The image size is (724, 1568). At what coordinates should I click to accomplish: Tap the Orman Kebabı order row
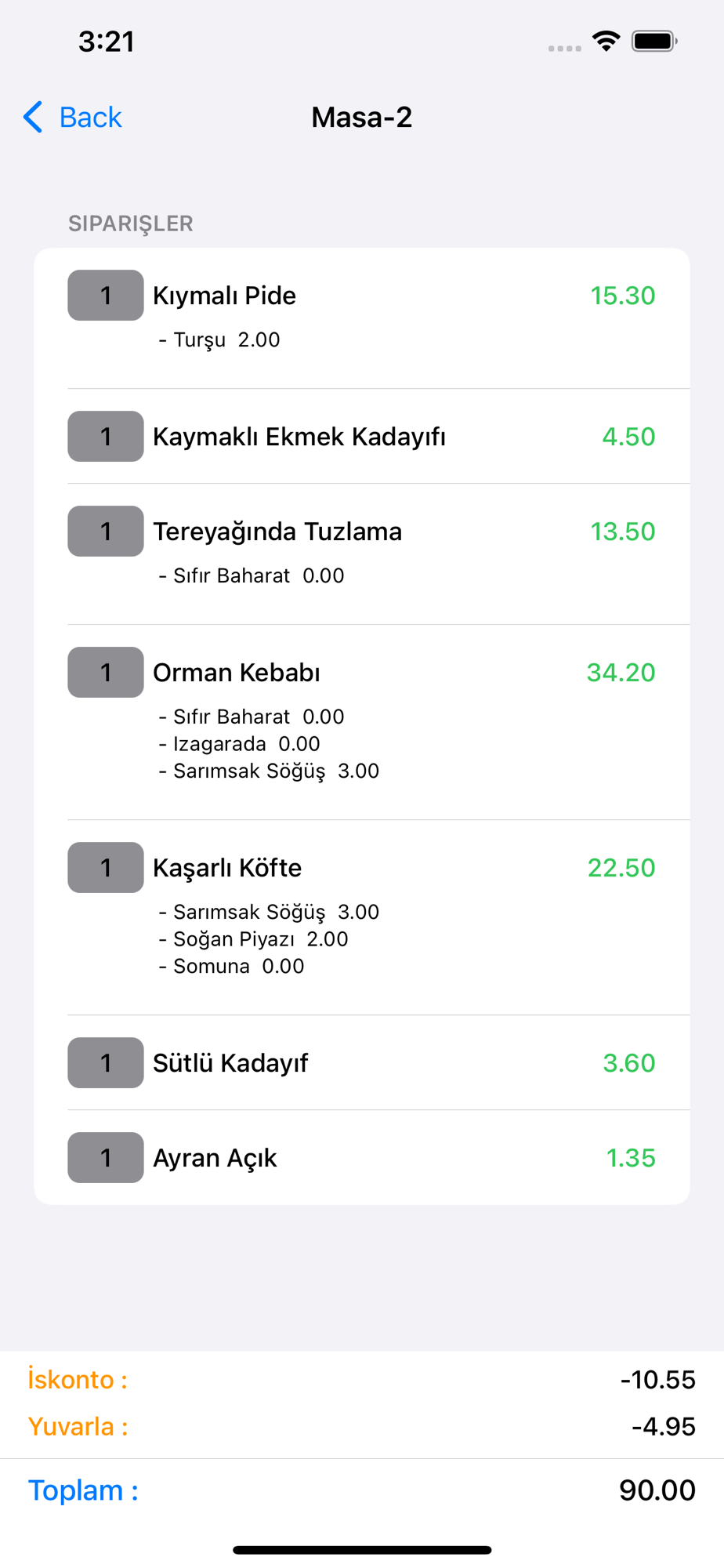362,722
